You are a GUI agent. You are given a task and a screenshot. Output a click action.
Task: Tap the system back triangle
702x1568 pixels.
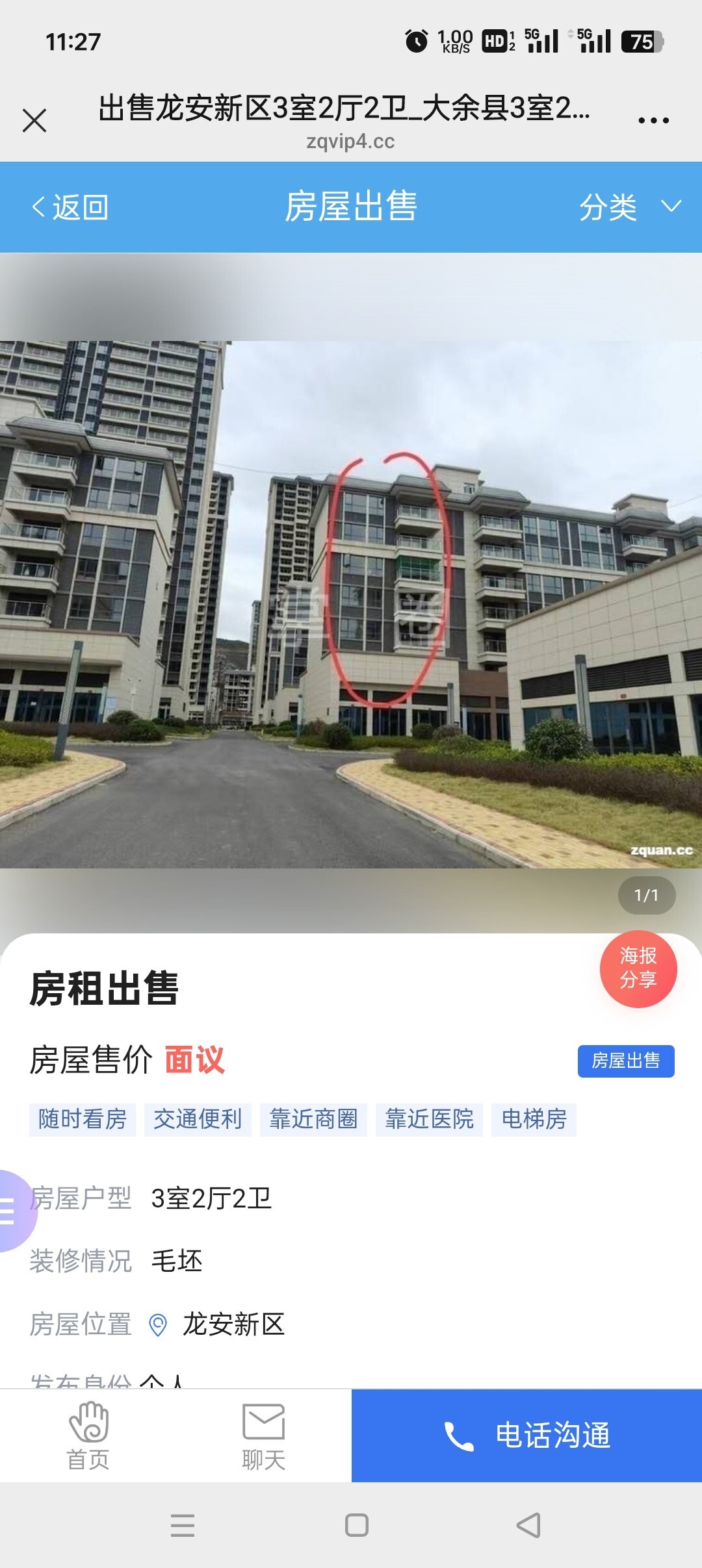click(528, 1525)
